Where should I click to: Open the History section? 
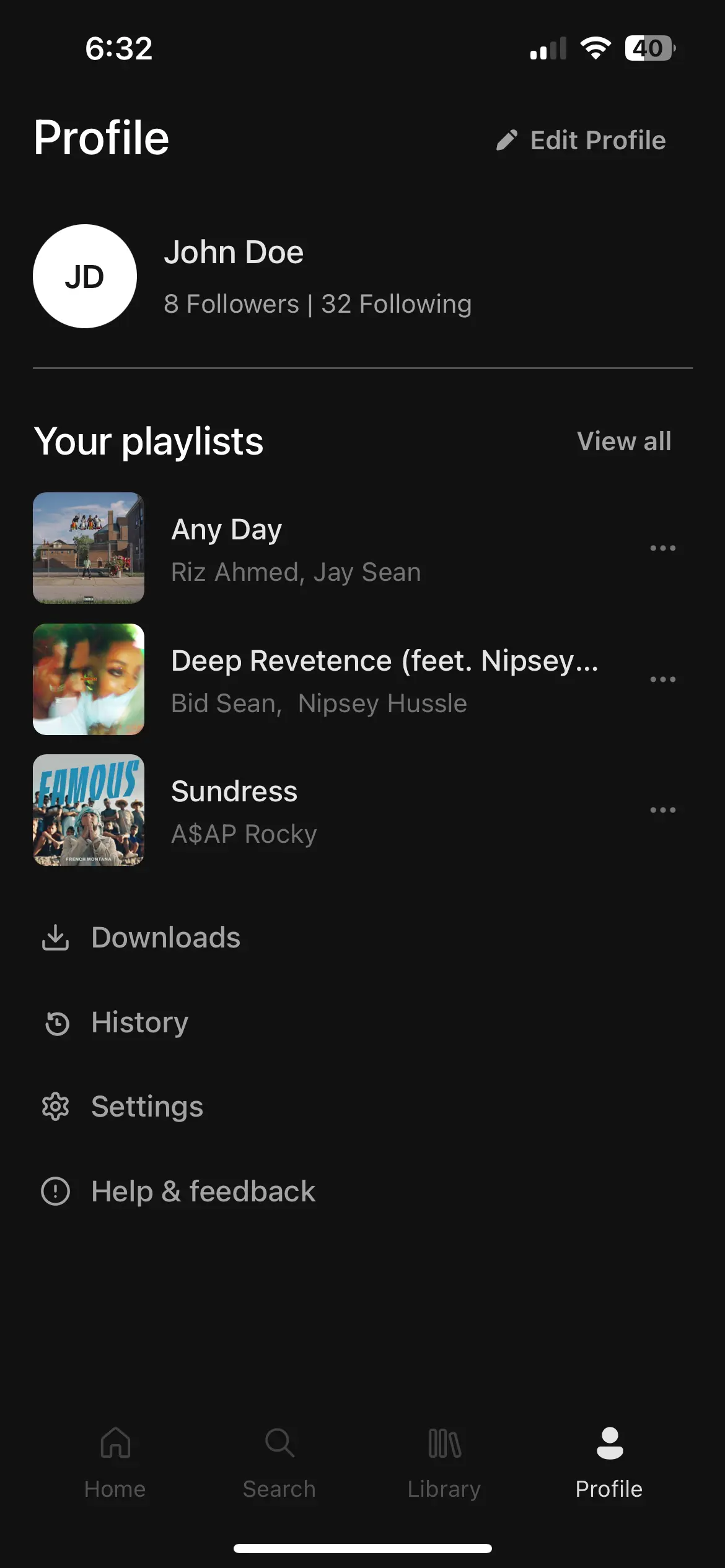coord(139,1022)
